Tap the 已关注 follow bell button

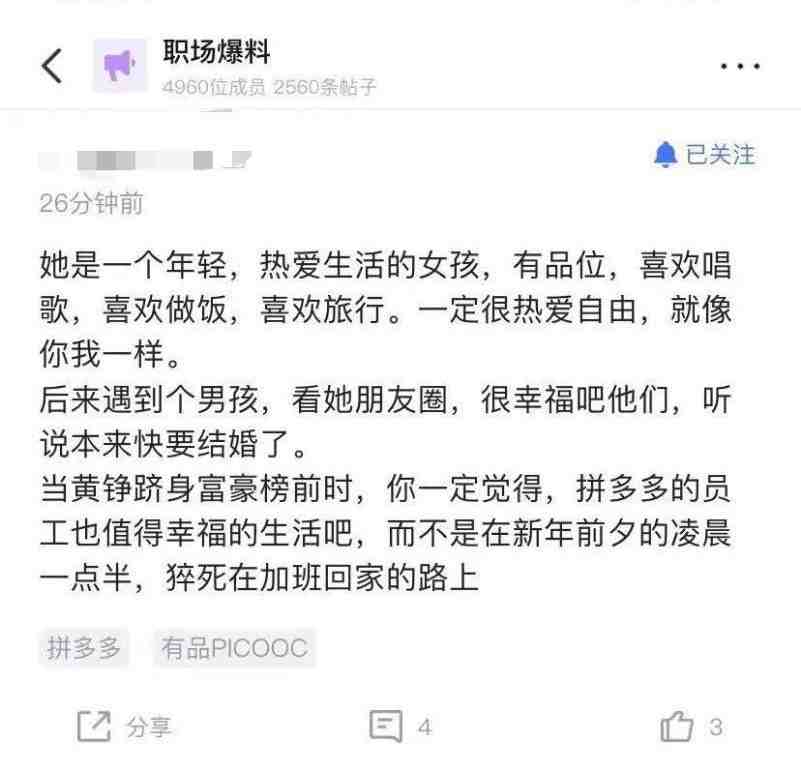(x=704, y=155)
